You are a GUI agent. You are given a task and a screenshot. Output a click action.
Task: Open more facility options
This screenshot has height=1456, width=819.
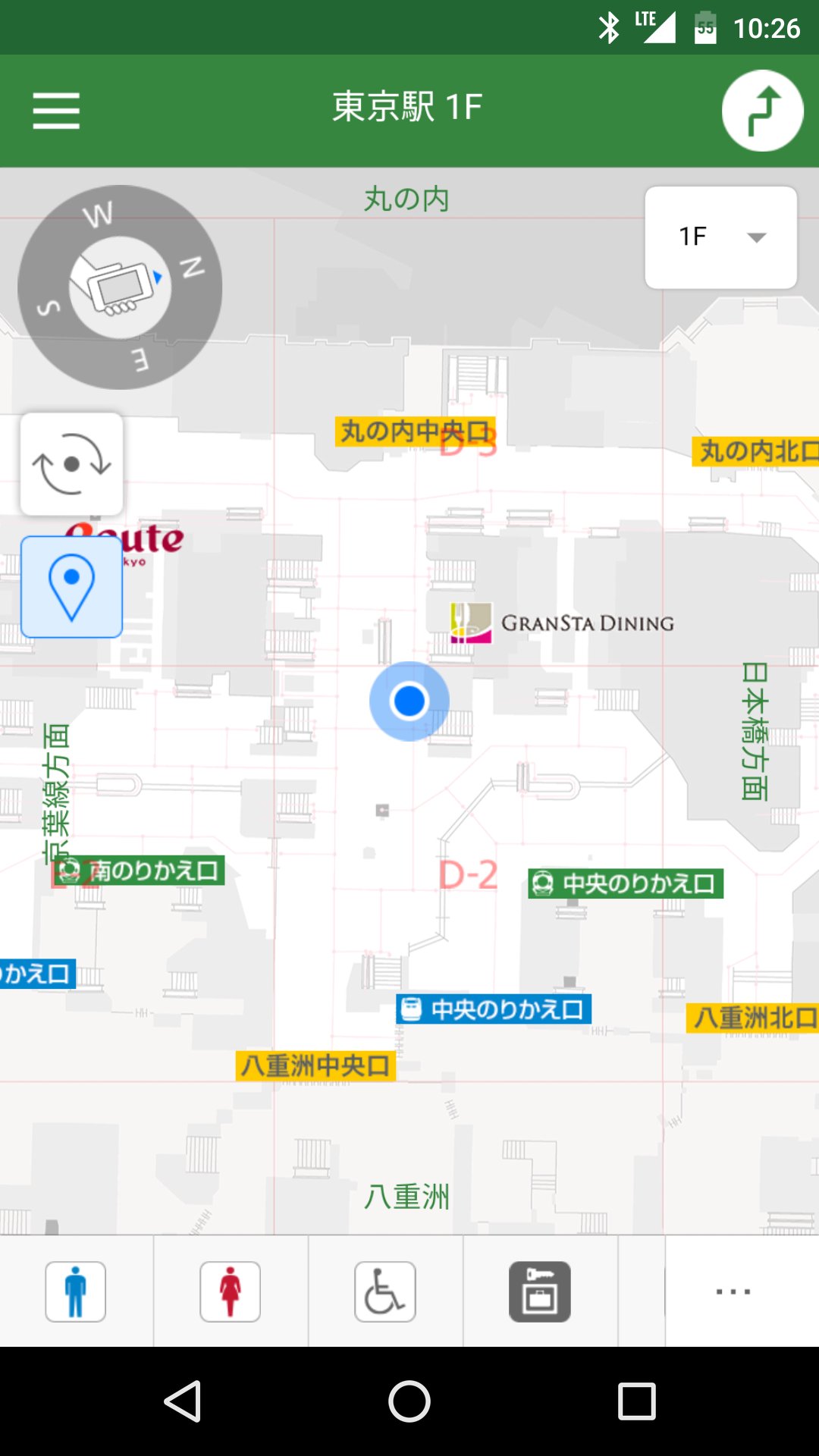coord(733,1291)
